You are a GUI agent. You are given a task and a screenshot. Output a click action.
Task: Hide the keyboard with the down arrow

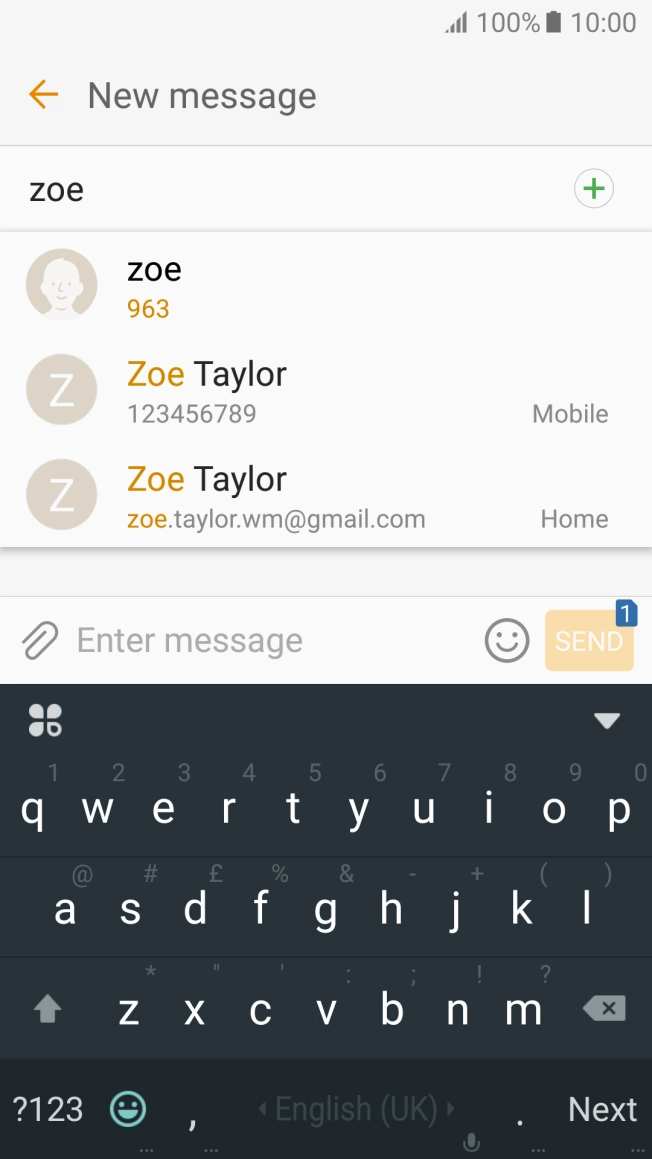coord(608,720)
